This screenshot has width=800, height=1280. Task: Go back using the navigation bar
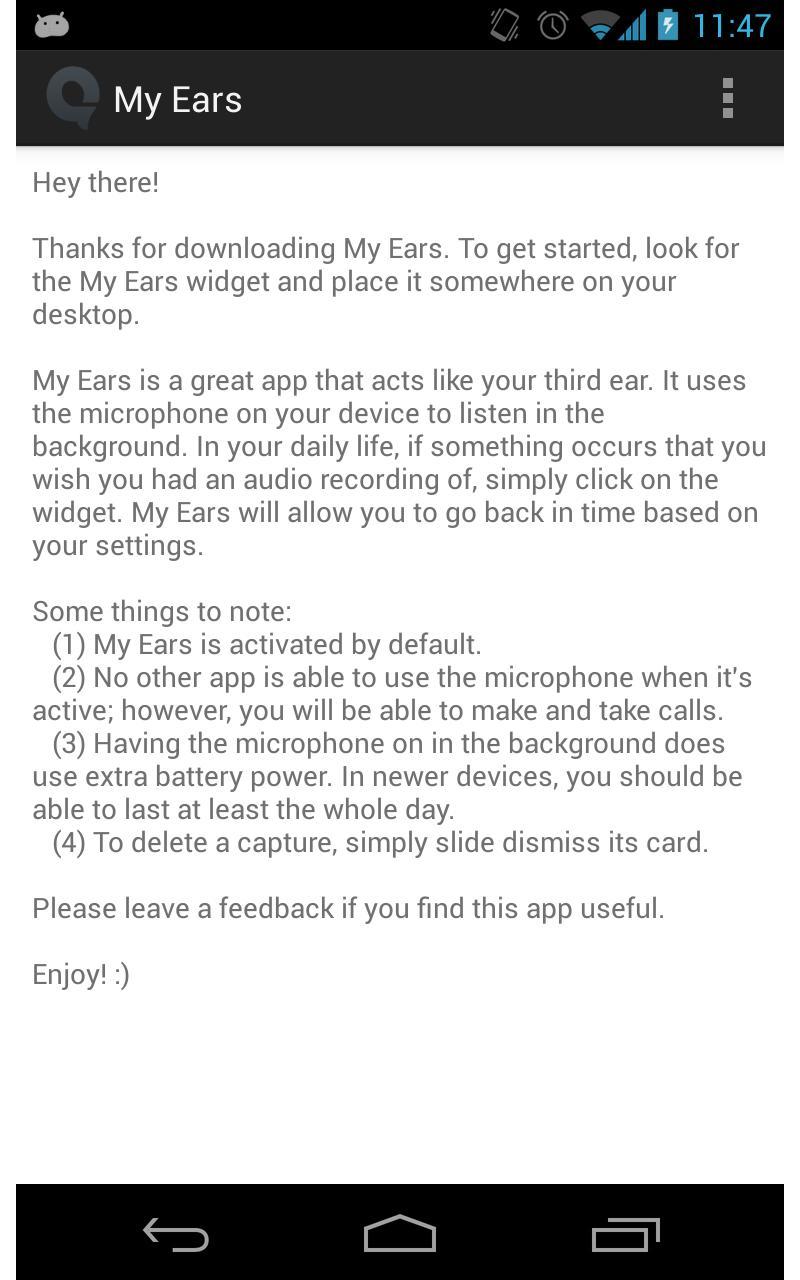tap(176, 1234)
